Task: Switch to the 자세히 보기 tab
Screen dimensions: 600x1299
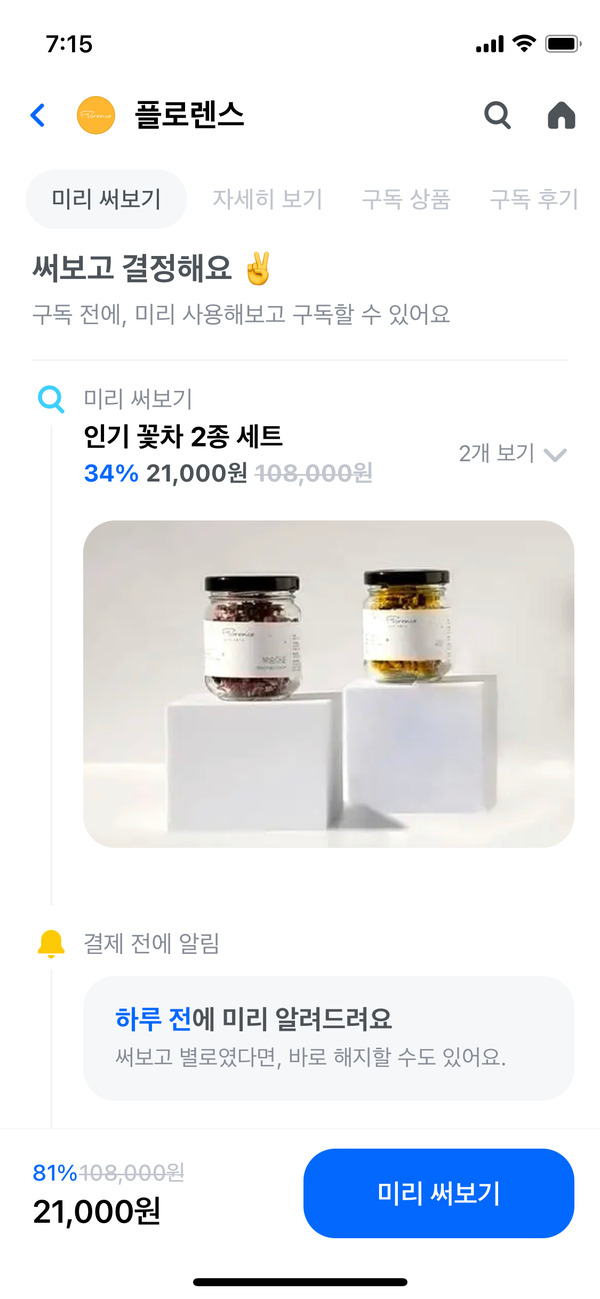Action: click(267, 199)
